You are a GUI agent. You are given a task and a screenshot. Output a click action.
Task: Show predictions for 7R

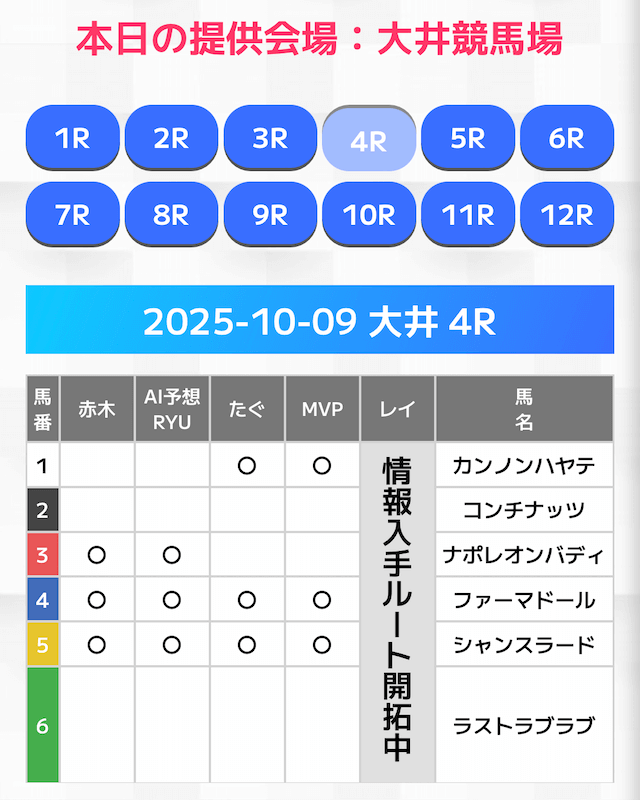tap(72, 214)
